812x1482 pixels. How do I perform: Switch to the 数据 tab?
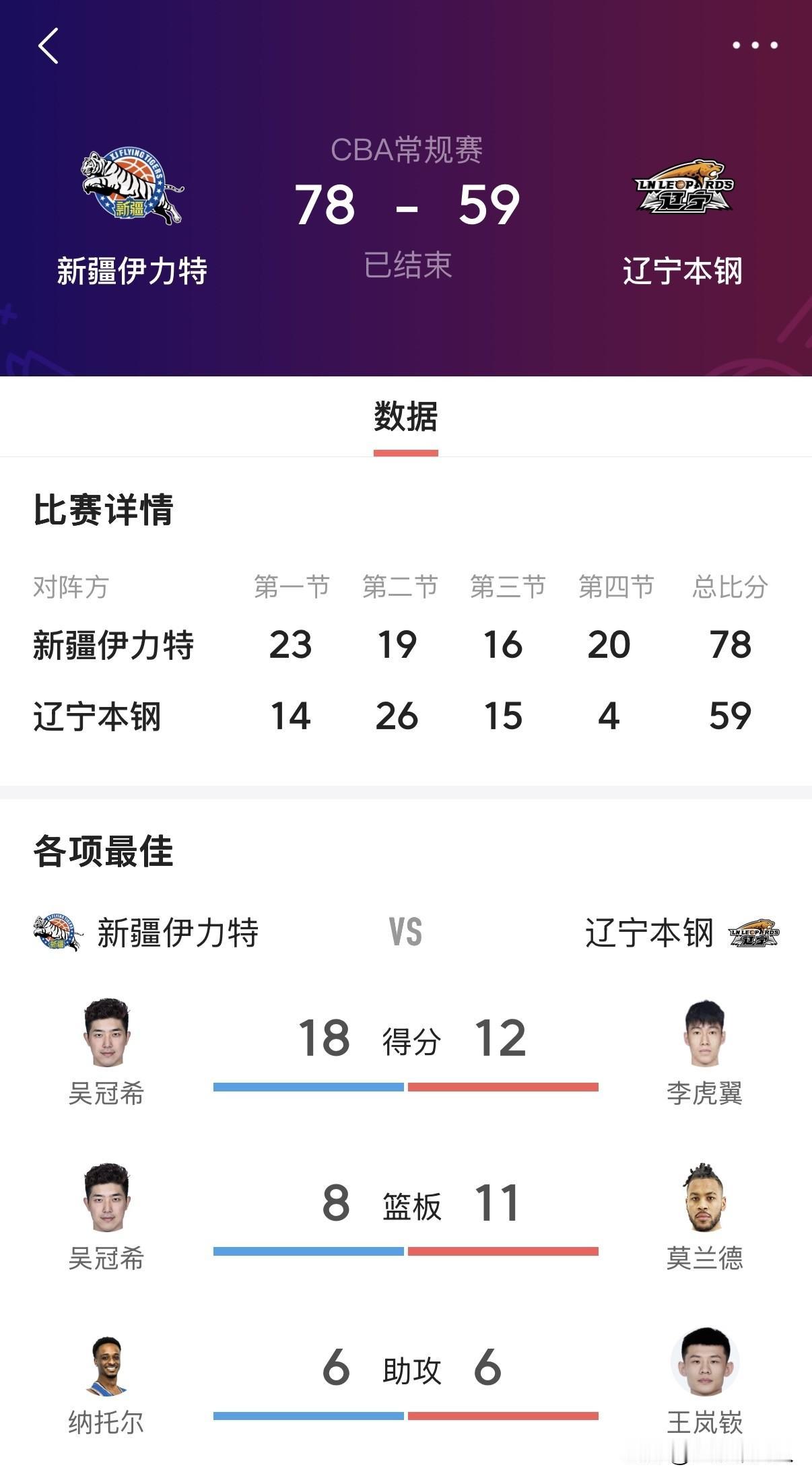[406, 417]
